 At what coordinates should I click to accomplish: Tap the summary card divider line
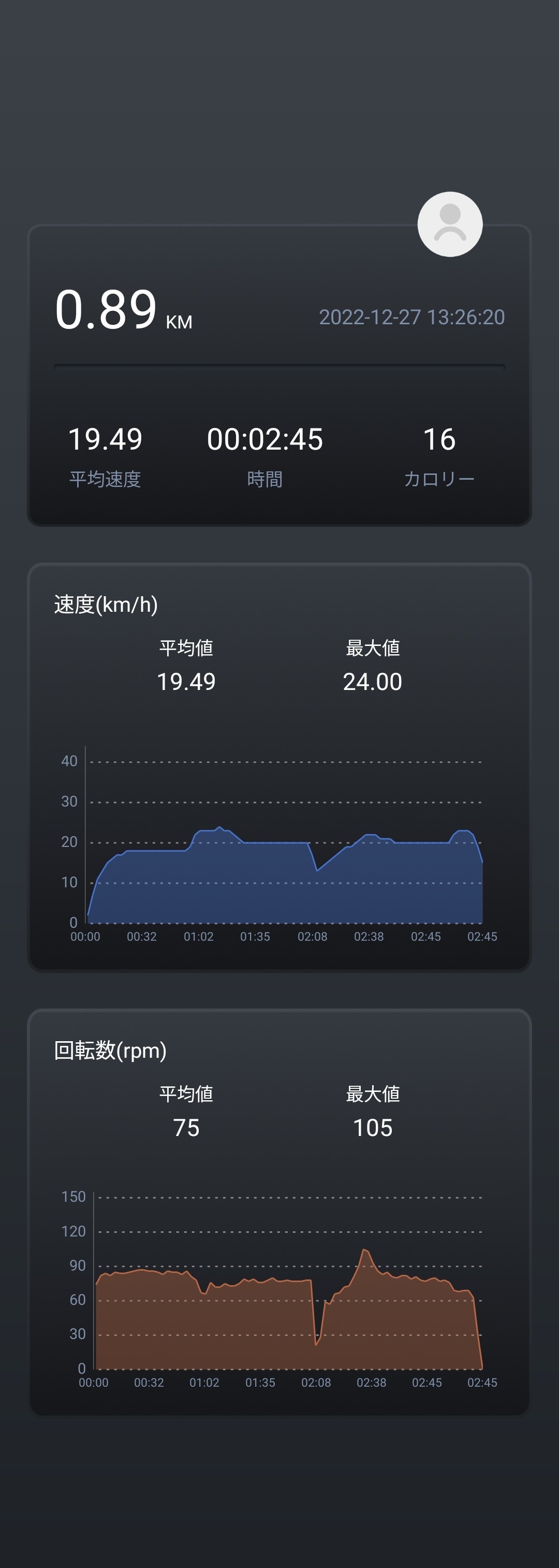tap(280, 365)
